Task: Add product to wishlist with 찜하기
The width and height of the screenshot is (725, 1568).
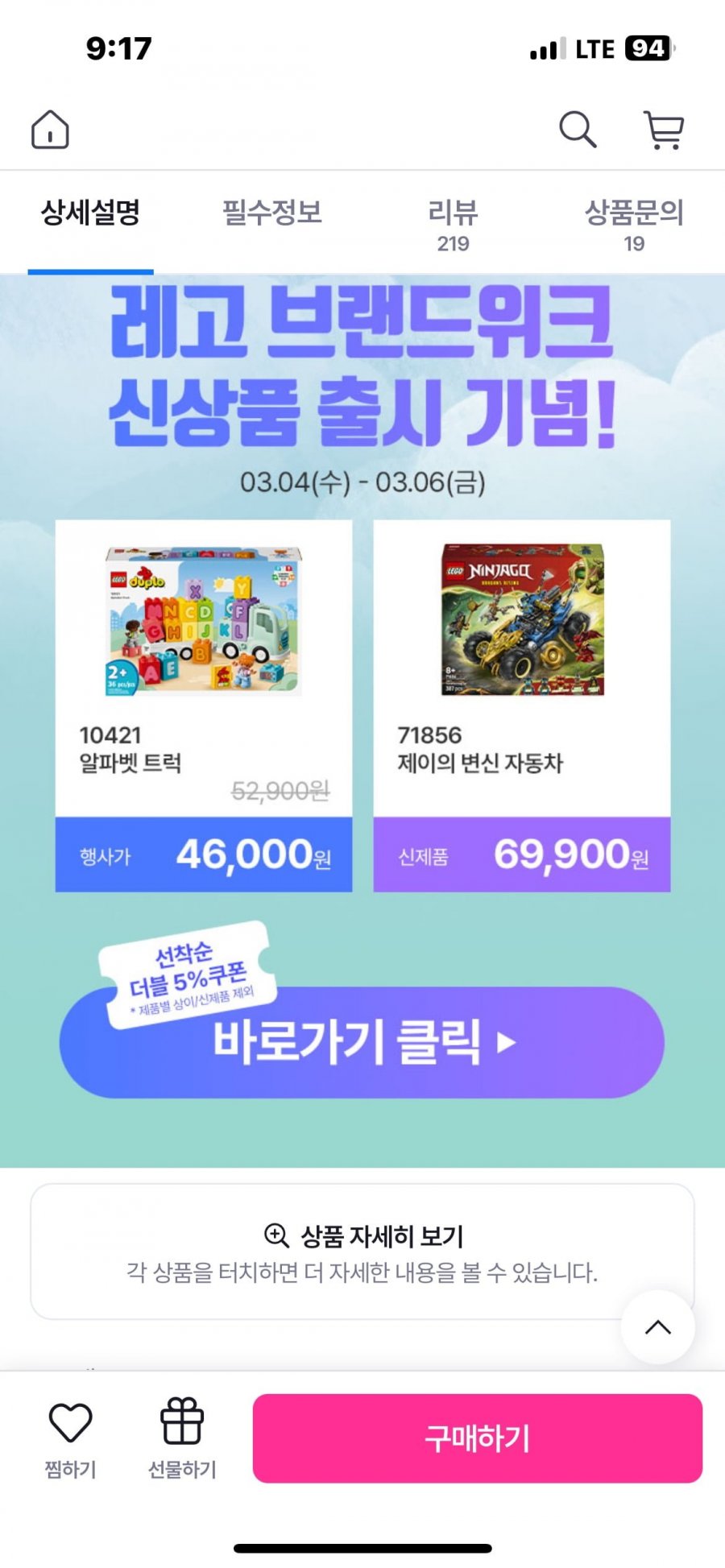Action: pyautogui.click(x=71, y=1440)
